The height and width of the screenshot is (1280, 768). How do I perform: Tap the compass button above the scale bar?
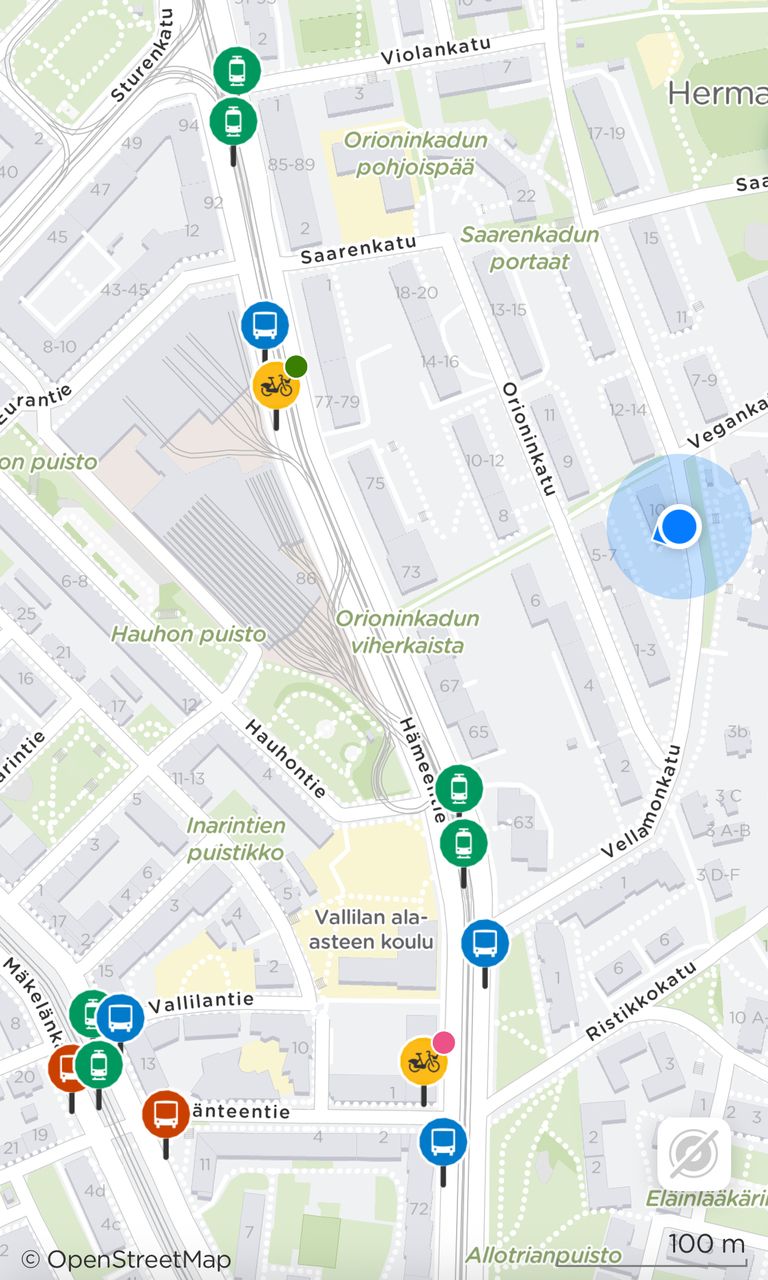pos(693,1154)
